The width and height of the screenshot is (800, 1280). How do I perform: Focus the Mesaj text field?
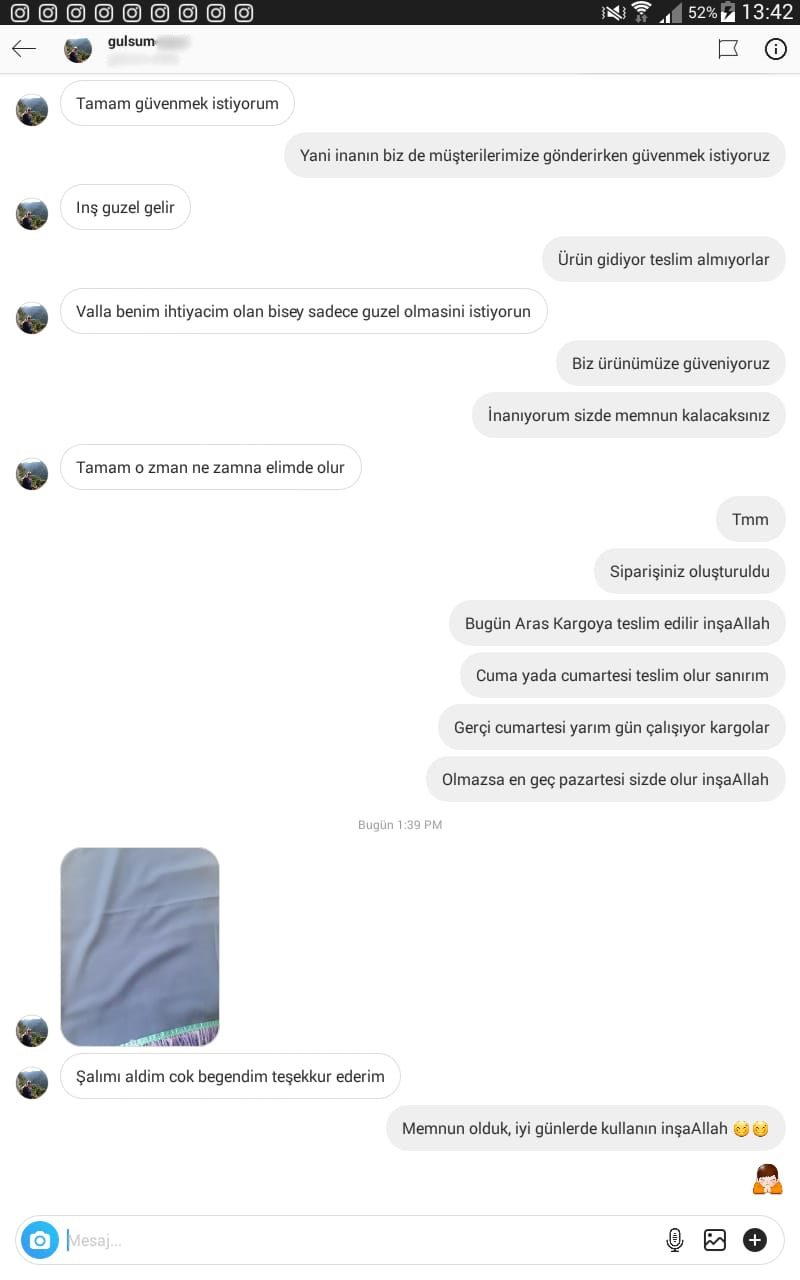[x=360, y=1241]
